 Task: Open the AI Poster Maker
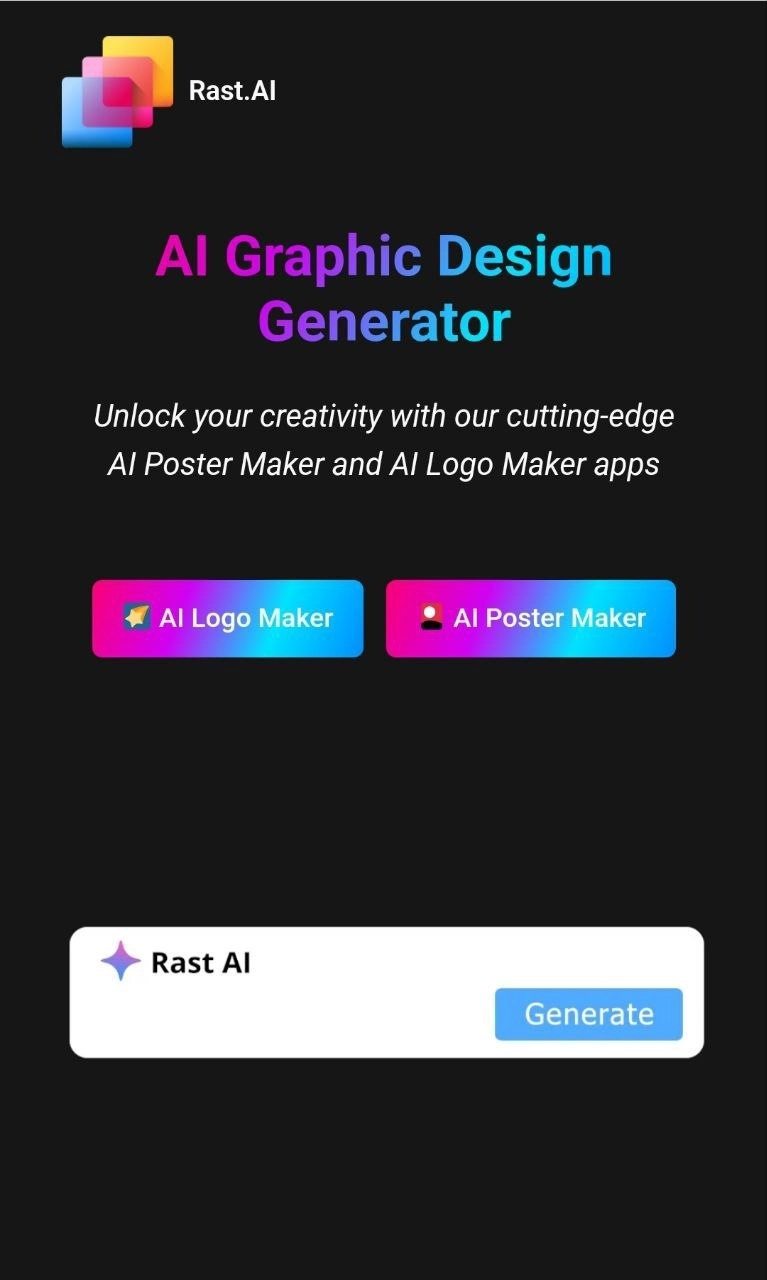point(530,618)
